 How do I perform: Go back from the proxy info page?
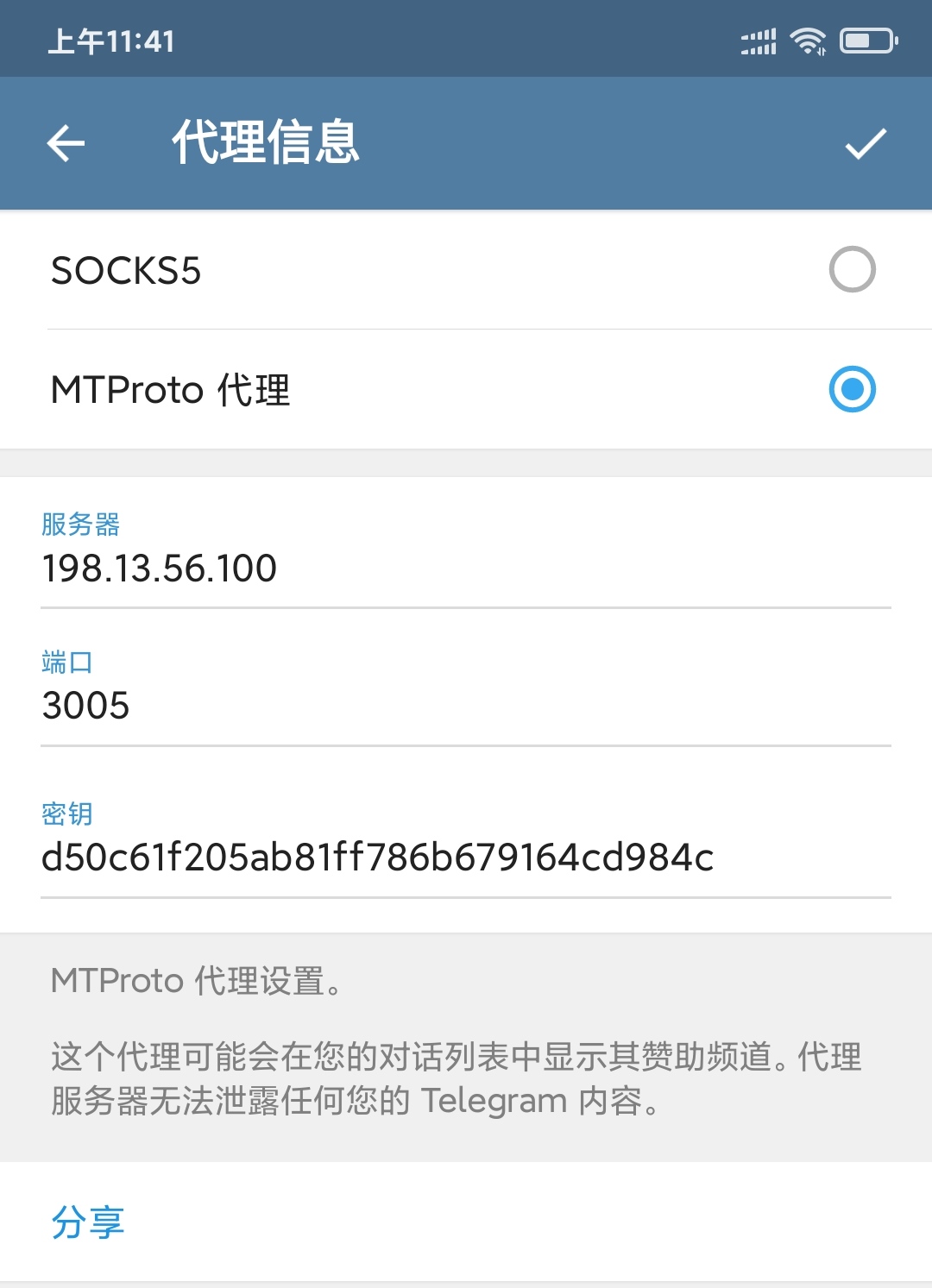click(x=66, y=143)
